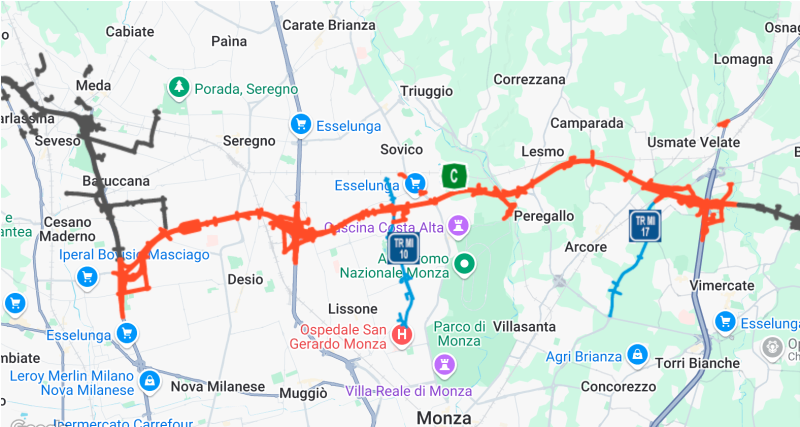Open the TR MI 17 marker

(x=645, y=225)
